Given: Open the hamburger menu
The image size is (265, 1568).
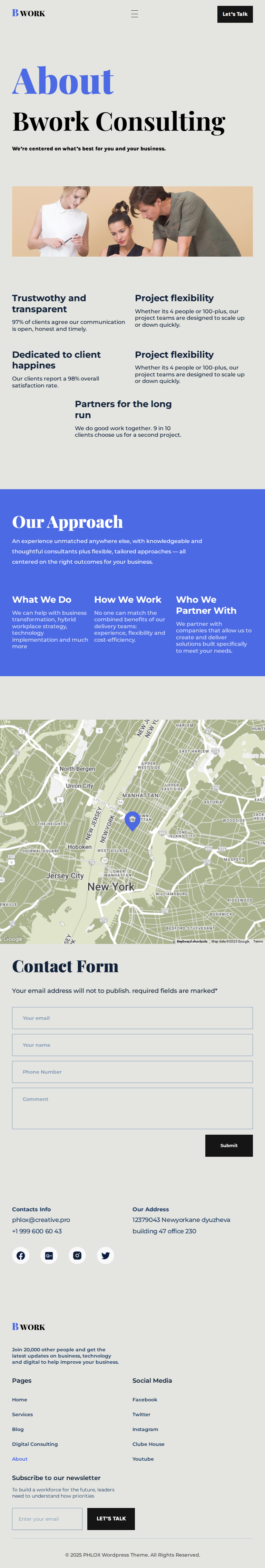Looking at the screenshot, I should click(x=135, y=14).
